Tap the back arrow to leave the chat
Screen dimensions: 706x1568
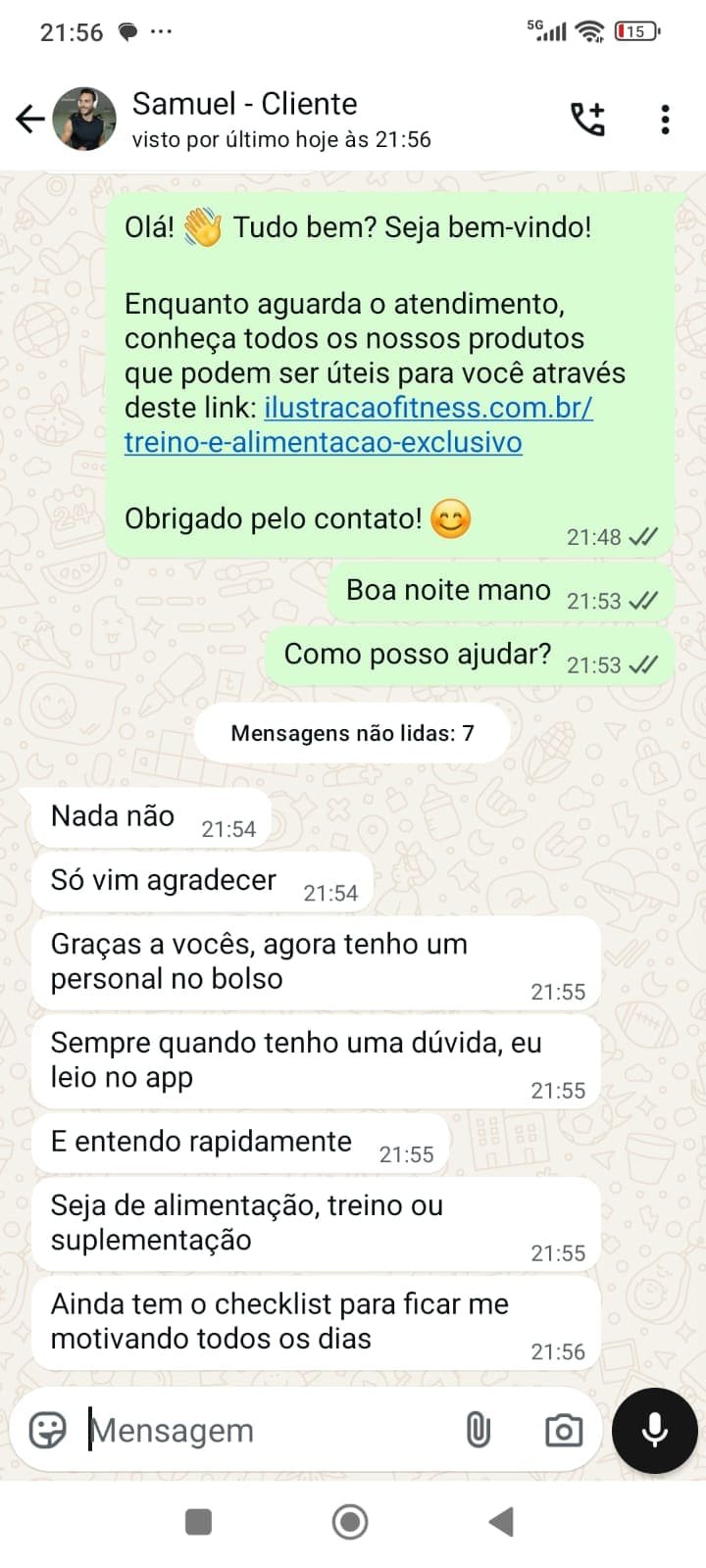pos(29,118)
